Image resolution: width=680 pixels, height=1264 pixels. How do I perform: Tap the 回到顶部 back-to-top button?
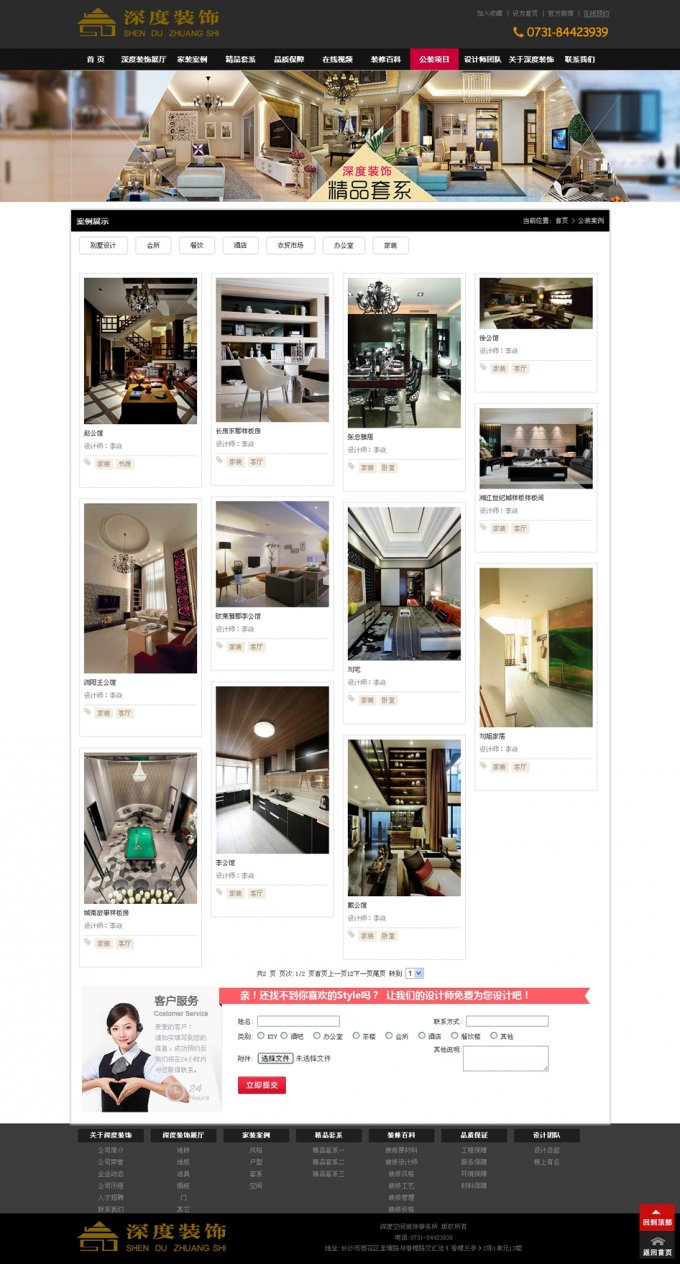[x=657, y=1217]
